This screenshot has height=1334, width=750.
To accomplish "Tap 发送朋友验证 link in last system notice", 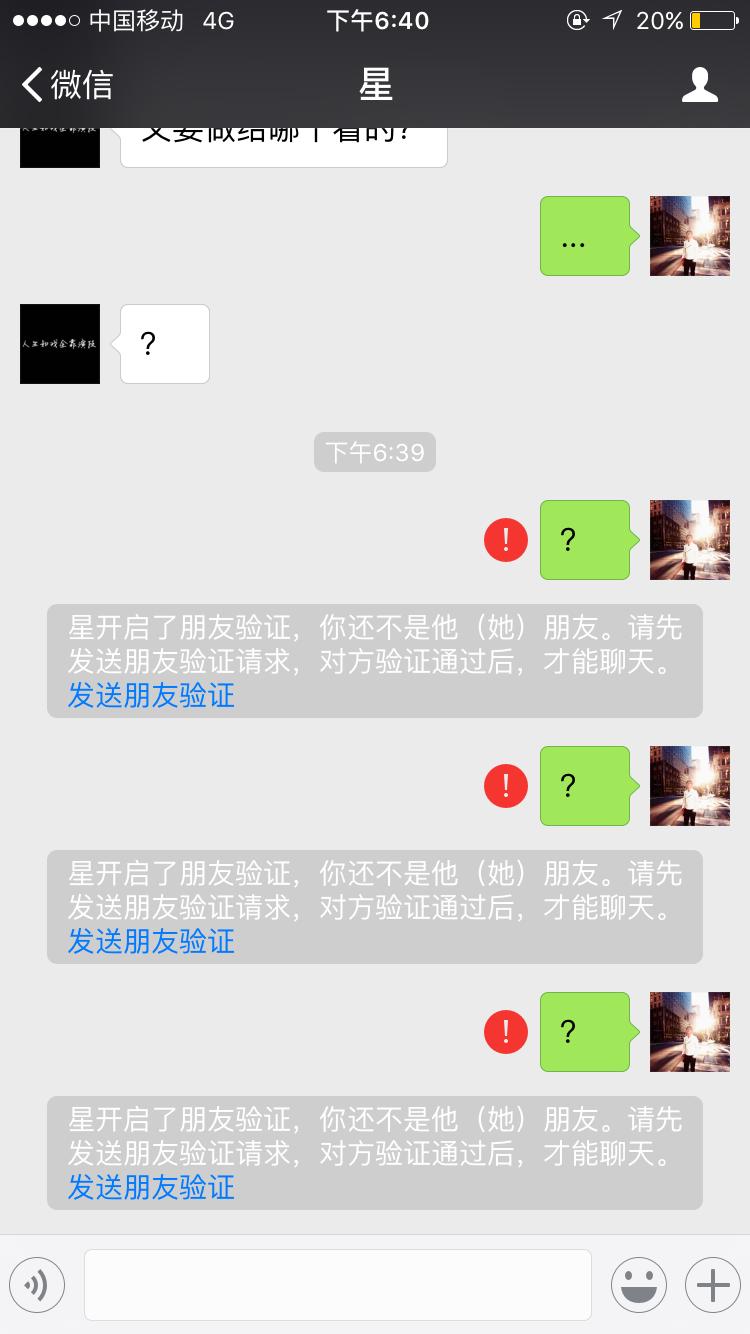I will (151, 1189).
